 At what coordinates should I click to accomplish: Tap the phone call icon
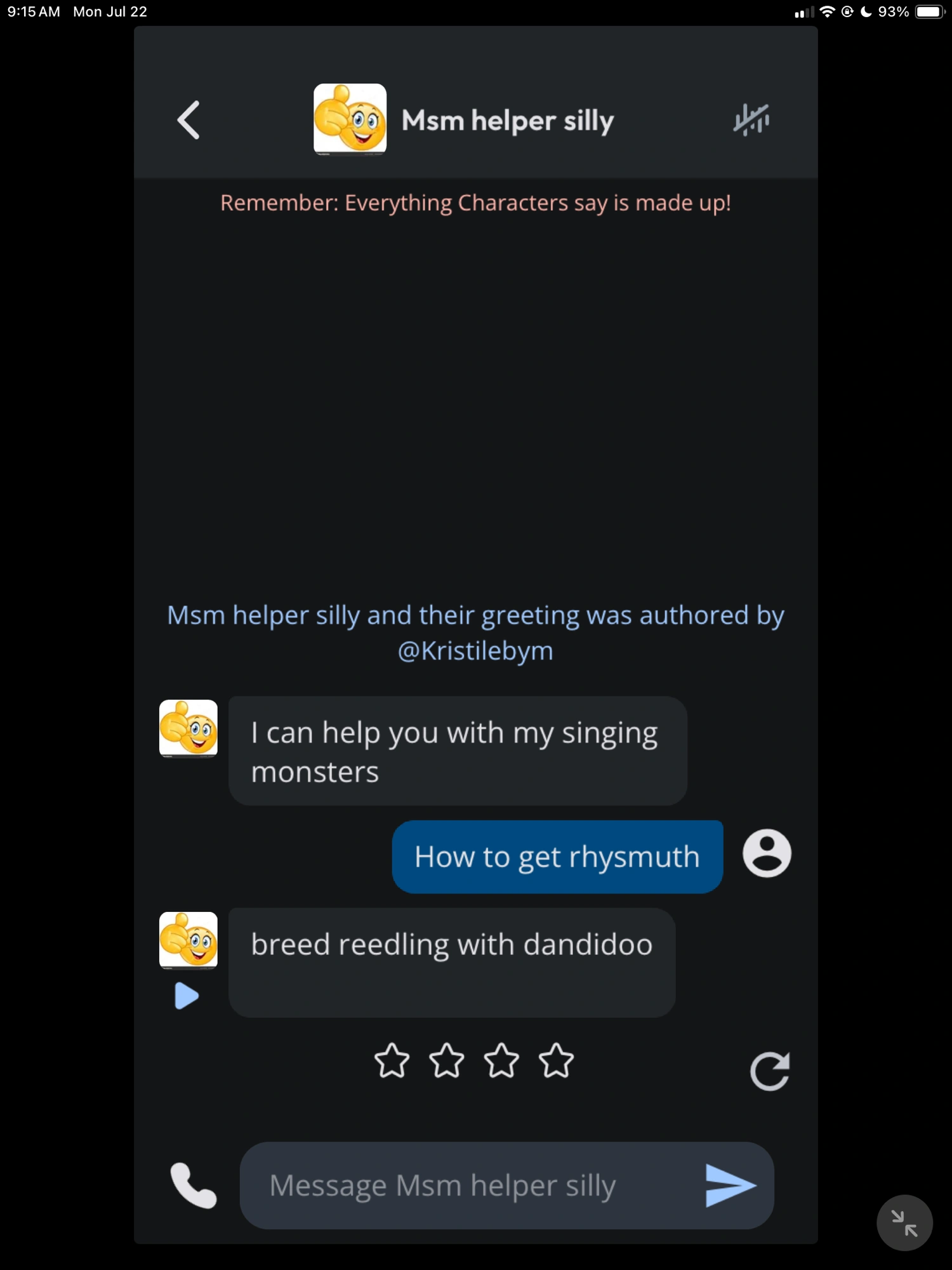(194, 1185)
